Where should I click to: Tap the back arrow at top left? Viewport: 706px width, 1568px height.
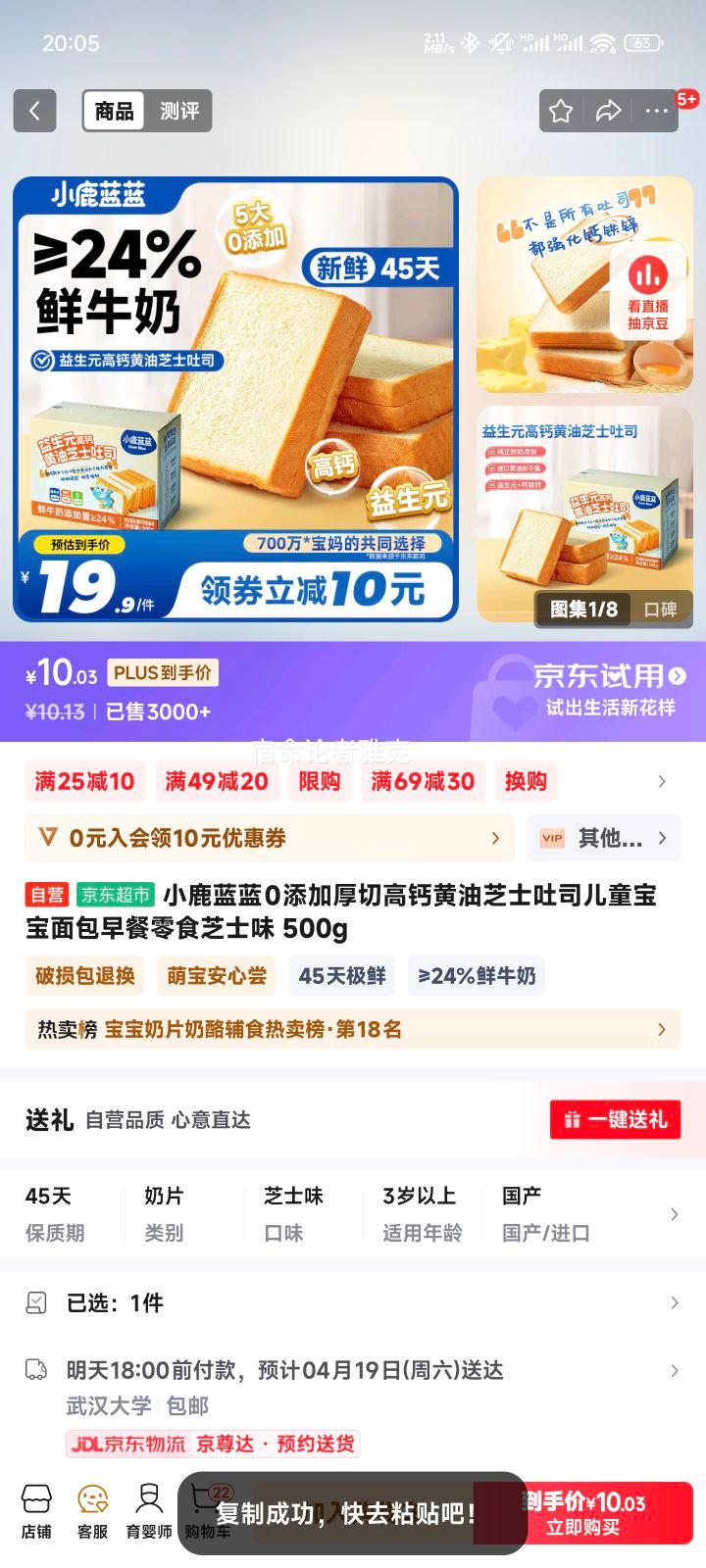35,111
